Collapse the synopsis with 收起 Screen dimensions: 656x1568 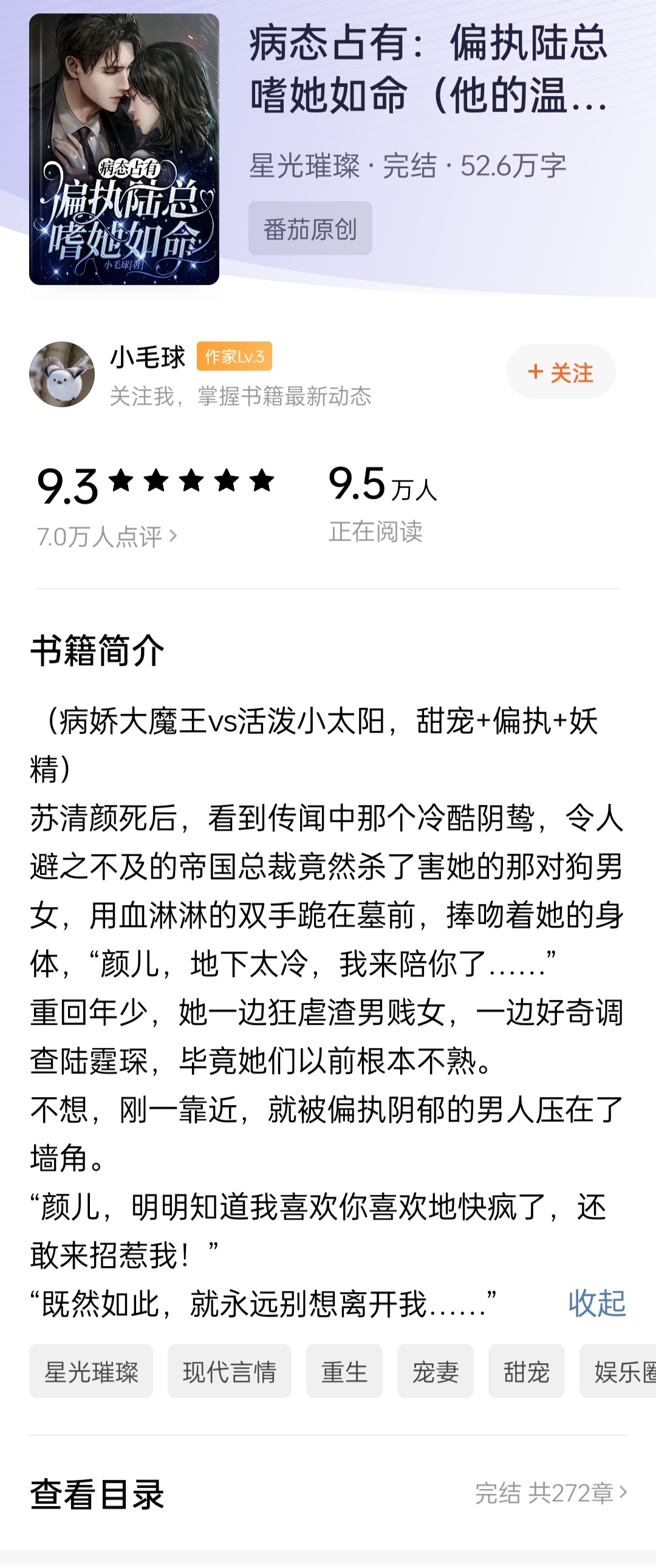596,1304
